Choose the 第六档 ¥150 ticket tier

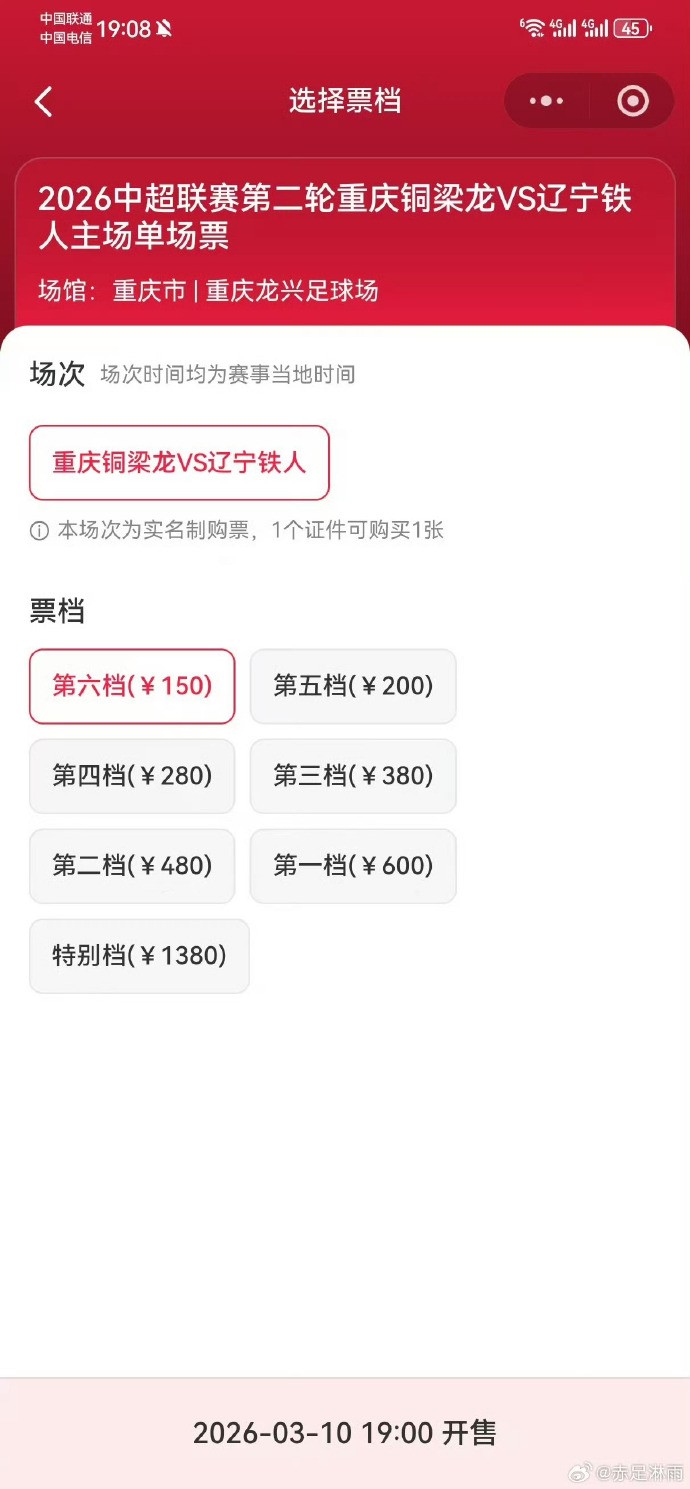click(132, 686)
